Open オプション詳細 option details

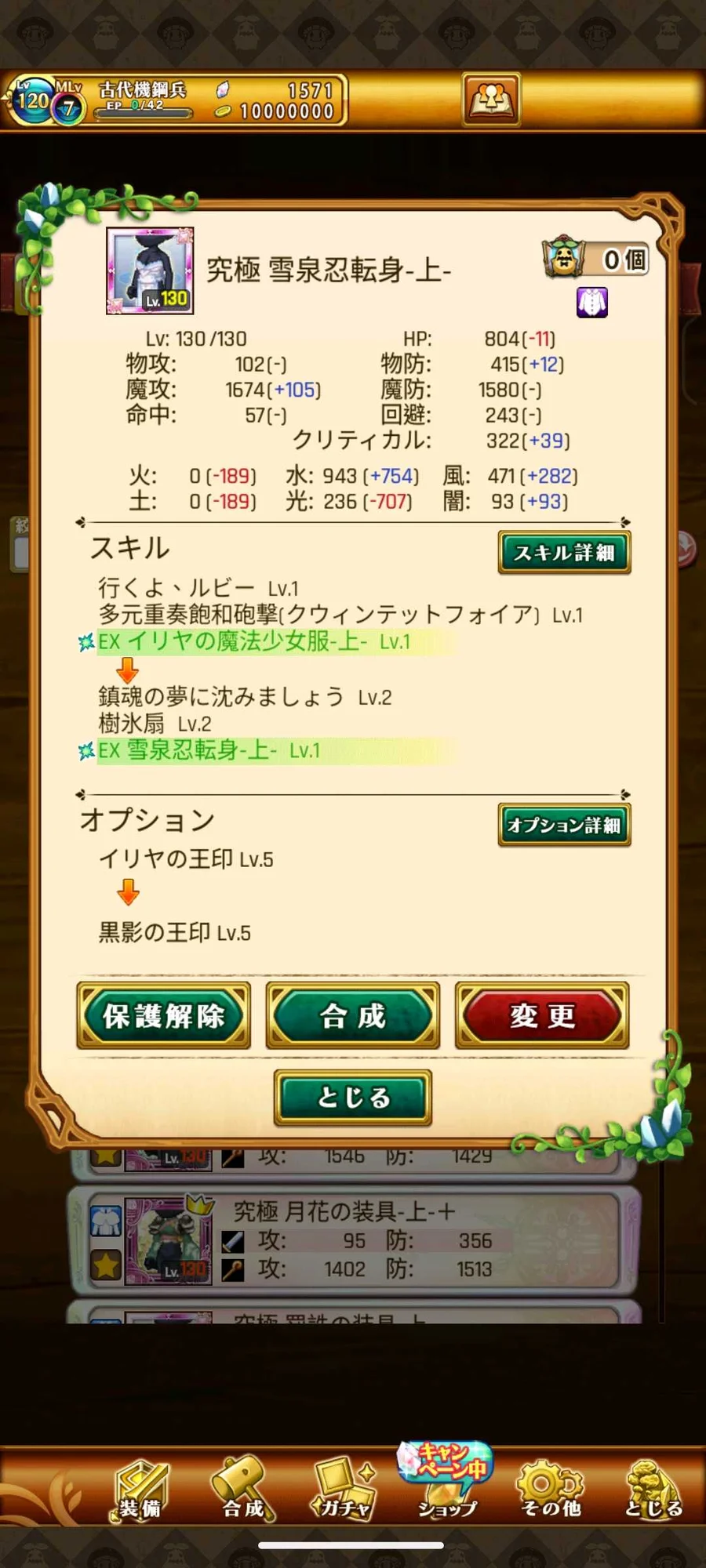click(x=564, y=825)
